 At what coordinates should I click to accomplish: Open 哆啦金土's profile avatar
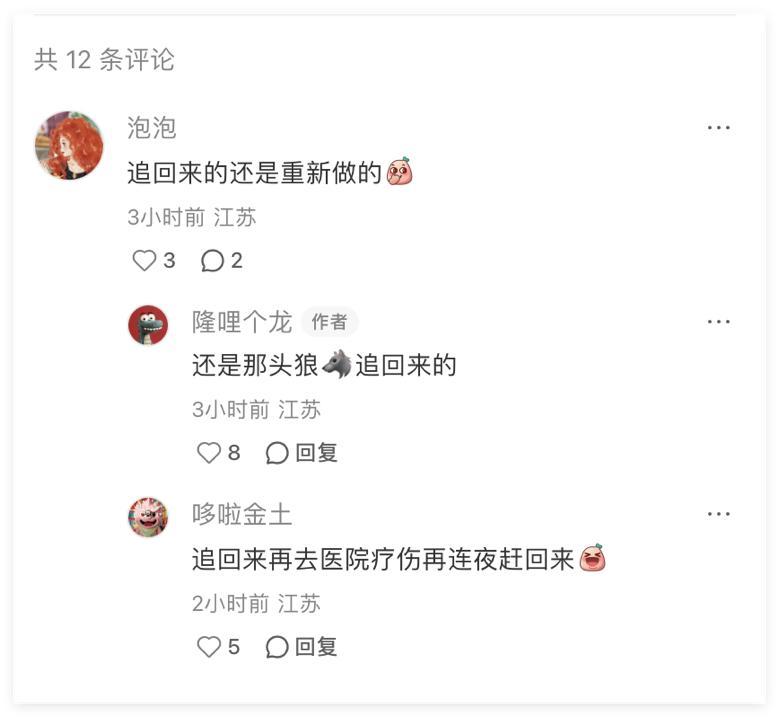tap(148, 517)
